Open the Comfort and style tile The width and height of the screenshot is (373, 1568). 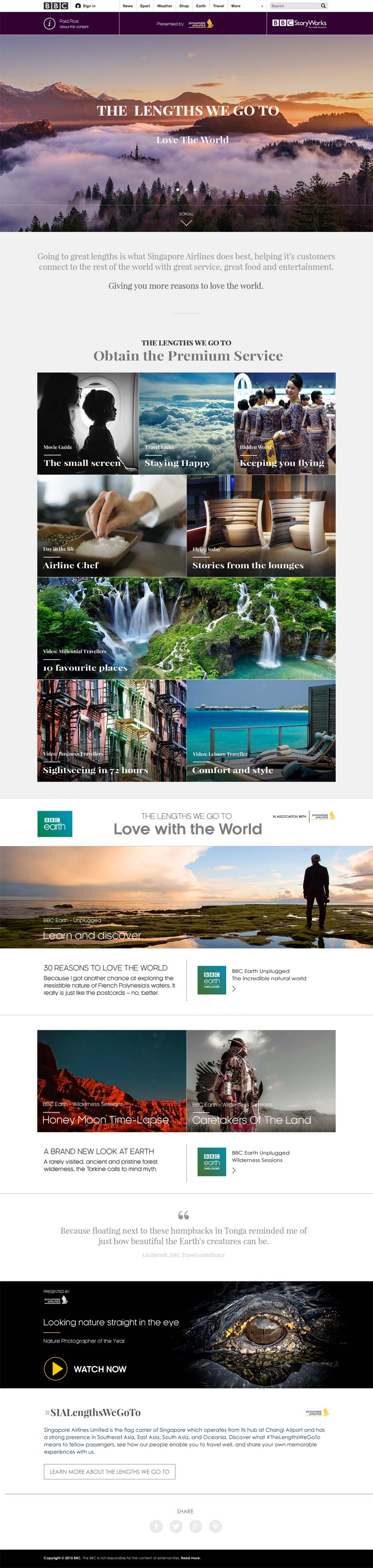(261, 730)
